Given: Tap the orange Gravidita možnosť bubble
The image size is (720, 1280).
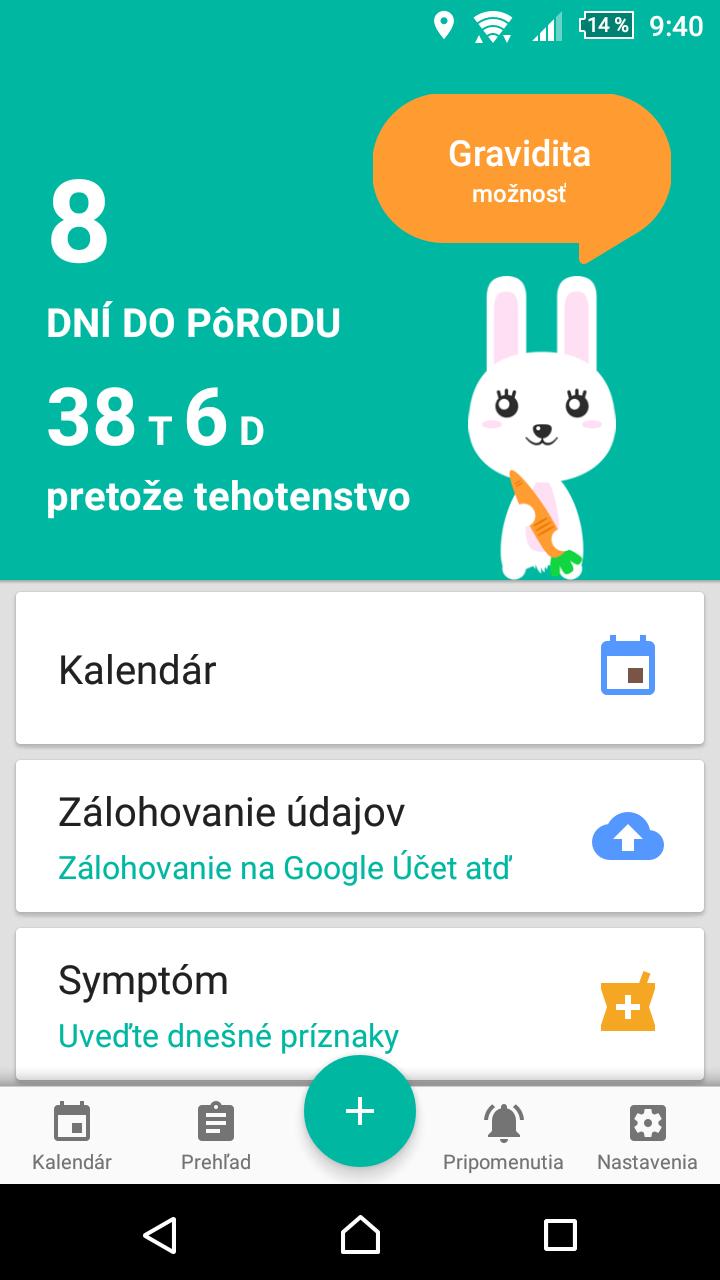Looking at the screenshot, I should tap(520, 168).
